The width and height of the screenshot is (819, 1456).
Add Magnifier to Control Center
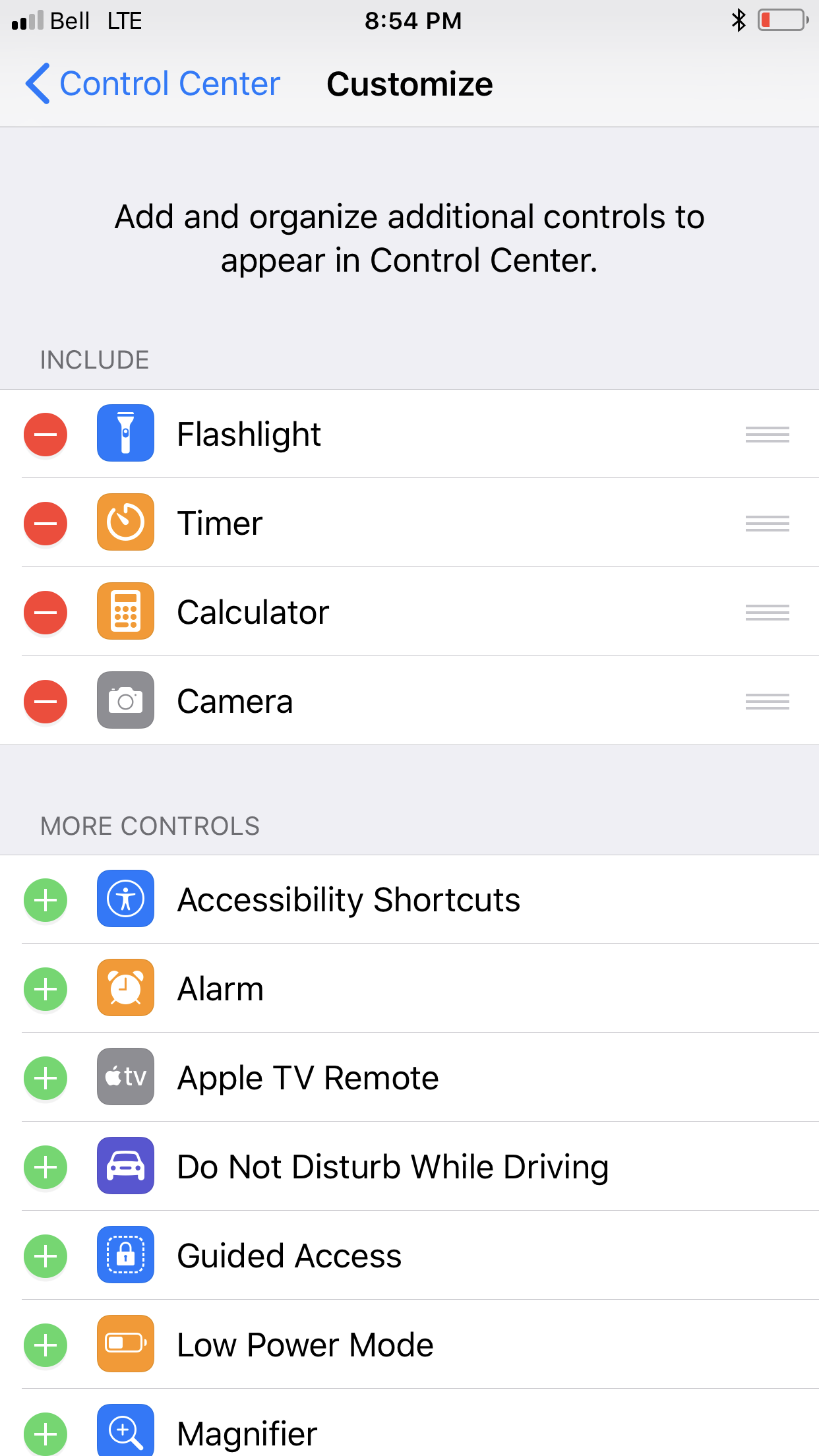pyautogui.click(x=45, y=1434)
